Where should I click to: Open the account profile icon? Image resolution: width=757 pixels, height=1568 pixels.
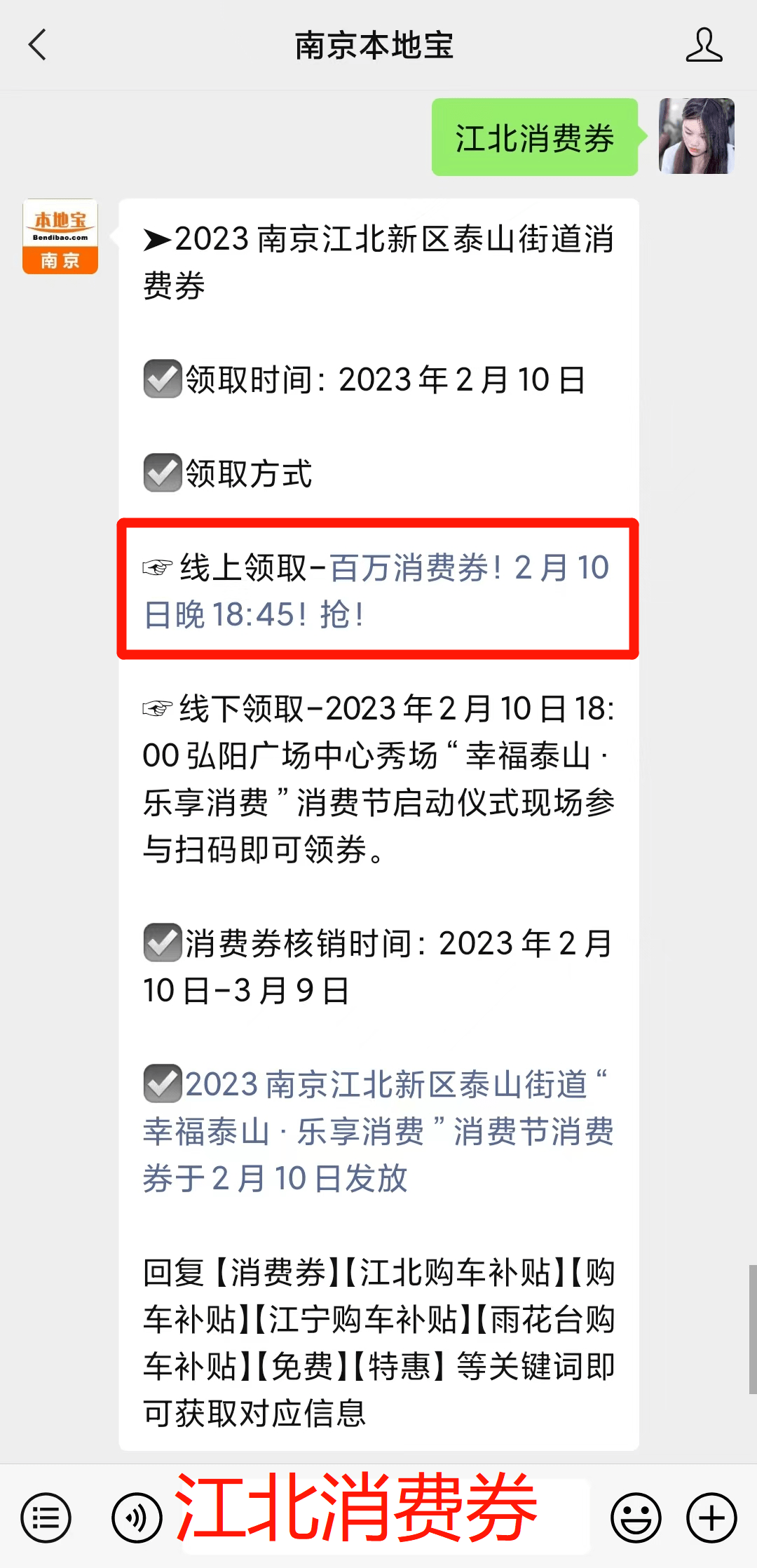point(704,45)
